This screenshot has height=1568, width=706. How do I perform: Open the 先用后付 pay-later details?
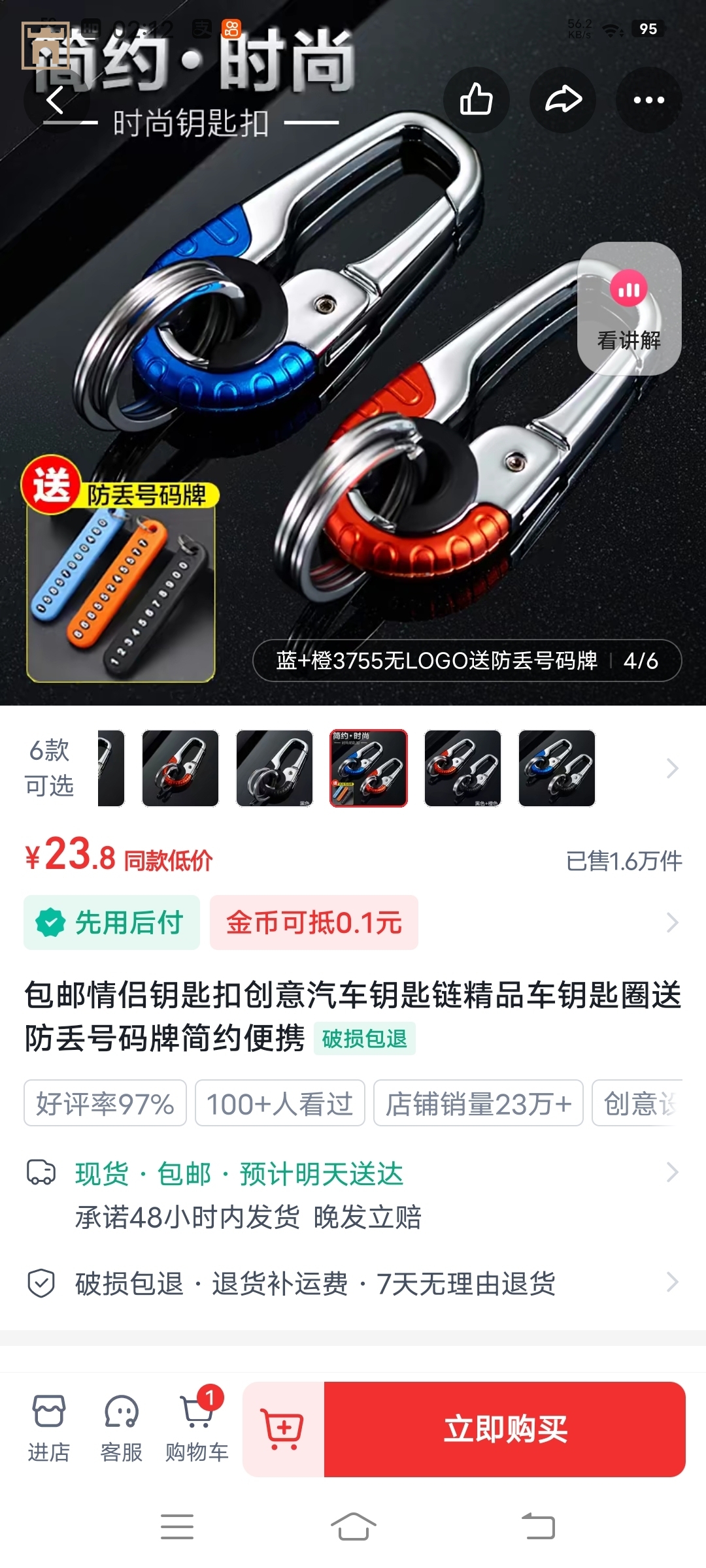tap(112, 923)
